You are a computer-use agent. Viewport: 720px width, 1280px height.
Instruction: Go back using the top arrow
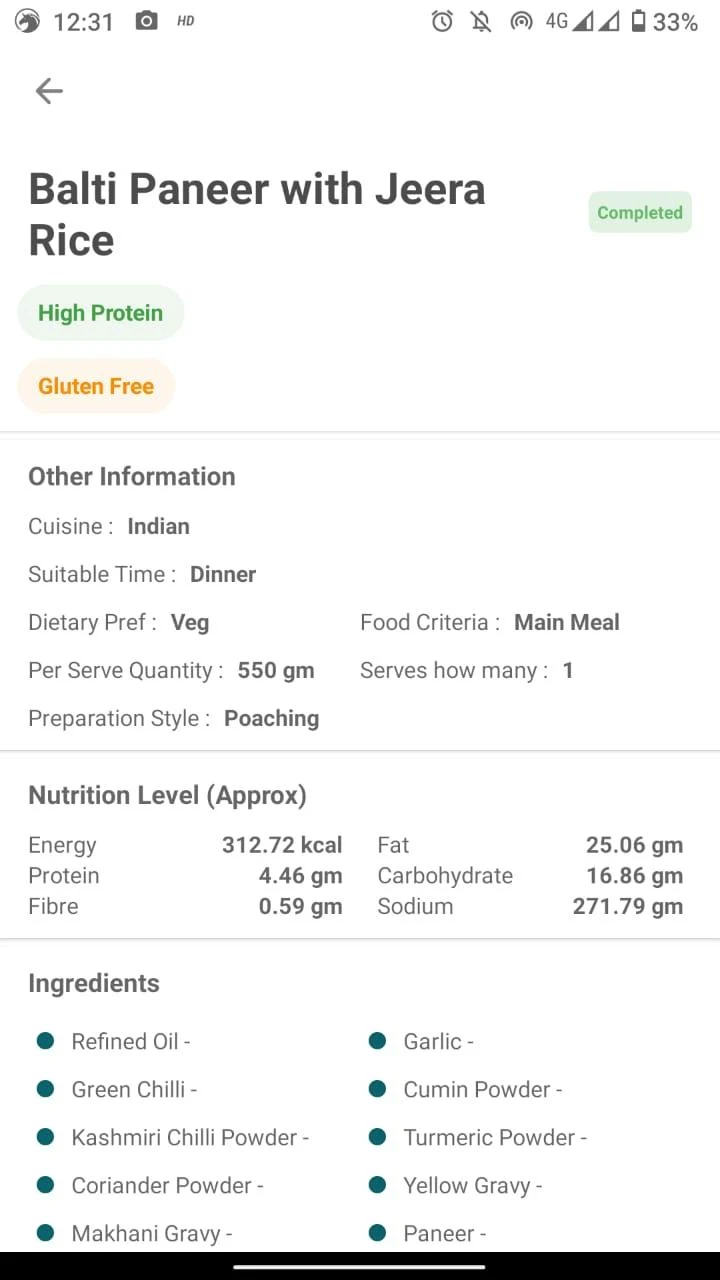(x=49, y=91)
